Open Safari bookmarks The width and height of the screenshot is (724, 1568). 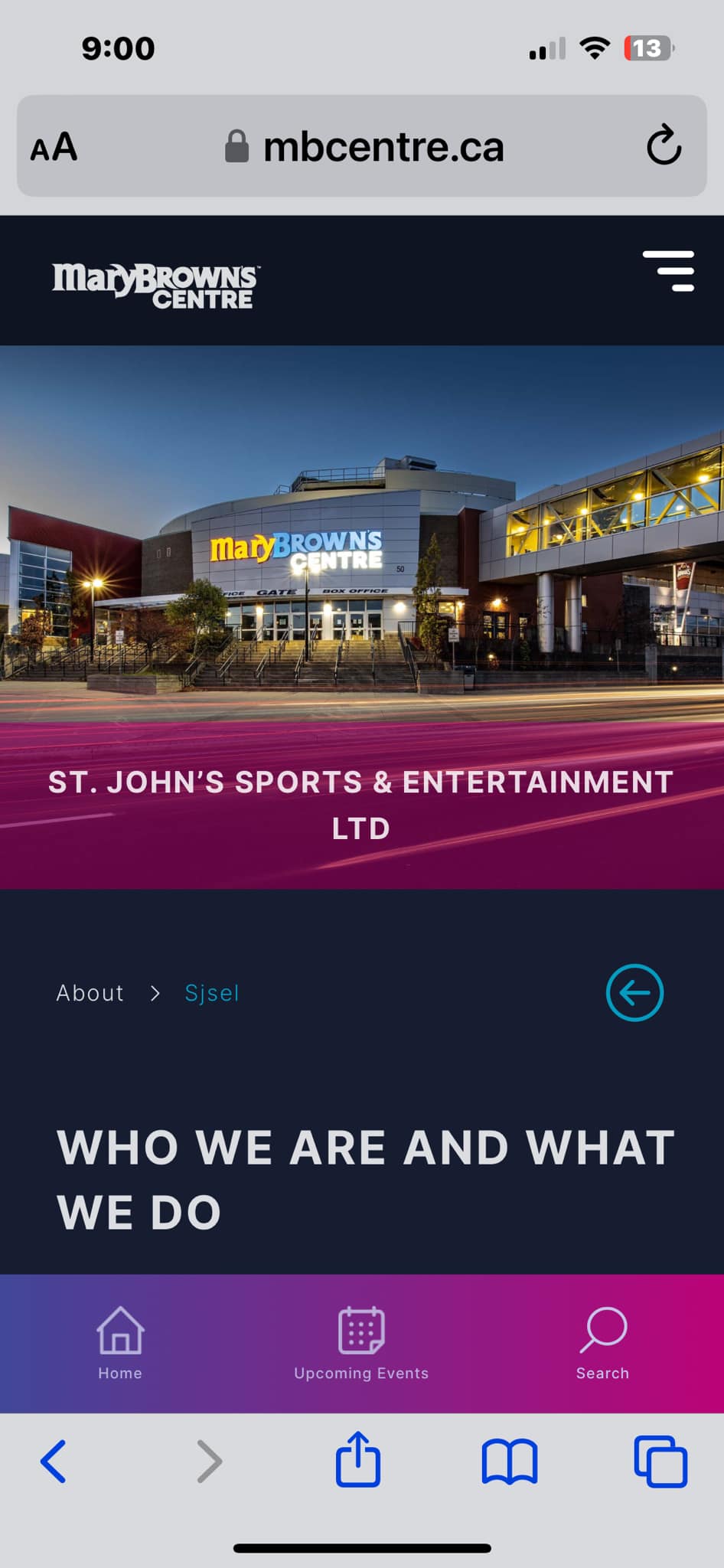point(509,1461)
